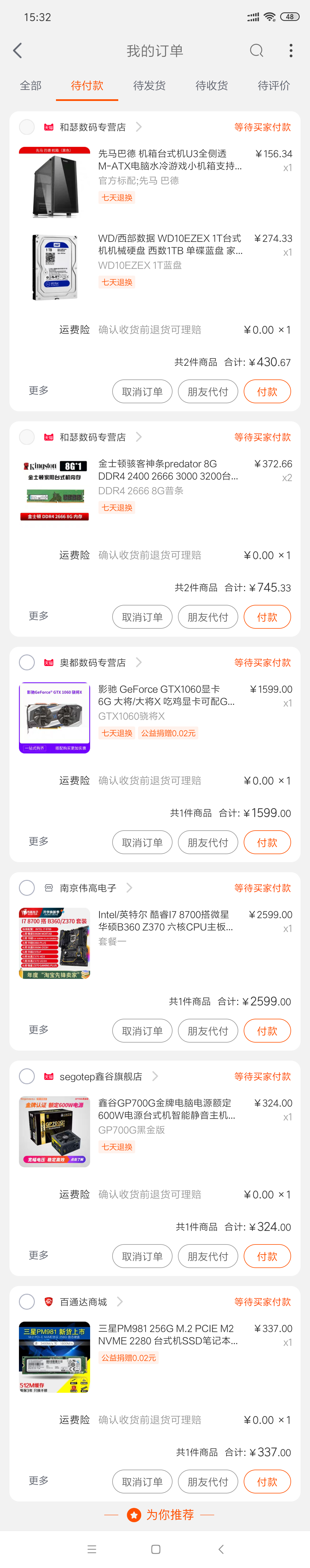The image size is (310, 1568).
Task: Switch to the 待评价 tab
Action: [x=274, y=85]
